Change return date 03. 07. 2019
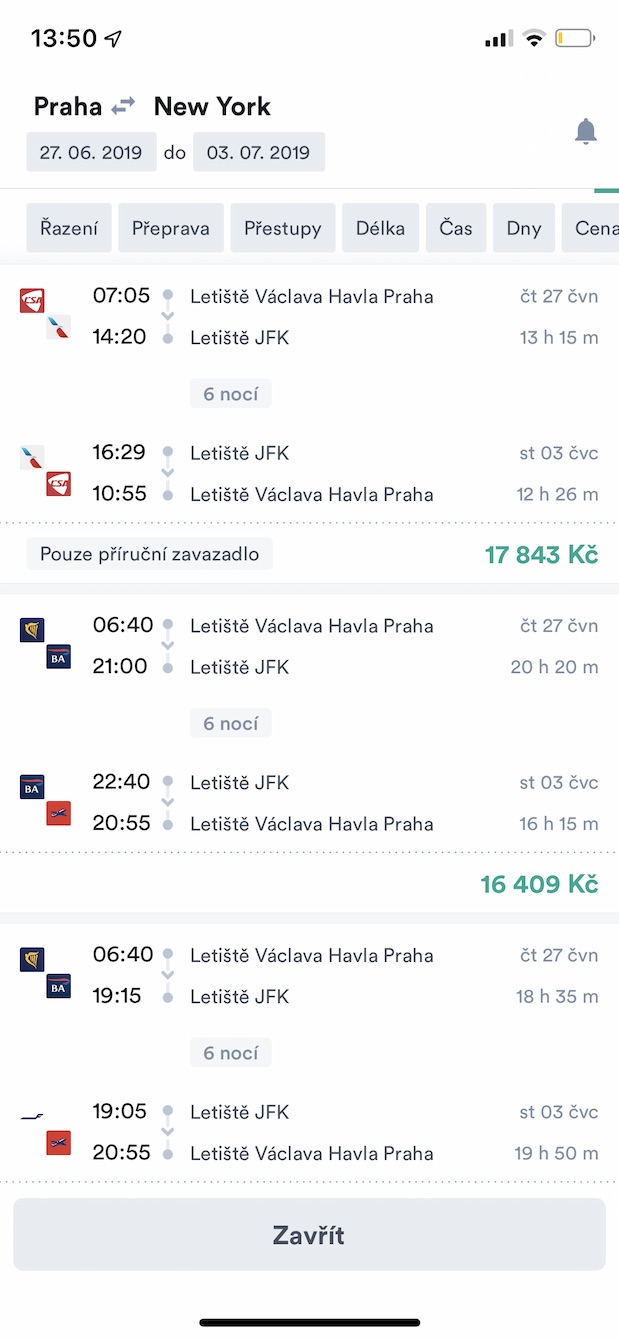The width and height of the screenshot is (619, 1340). pyautogui.click(x=258, y=153)
